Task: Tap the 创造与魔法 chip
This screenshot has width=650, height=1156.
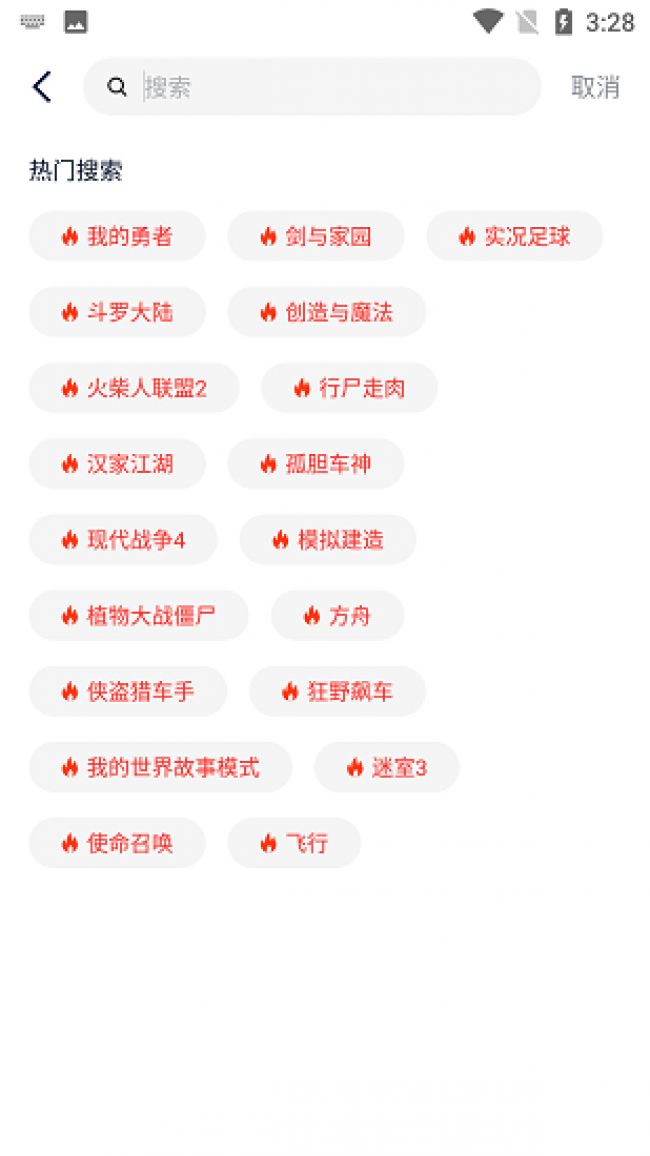Action: (x=327, y=312)
